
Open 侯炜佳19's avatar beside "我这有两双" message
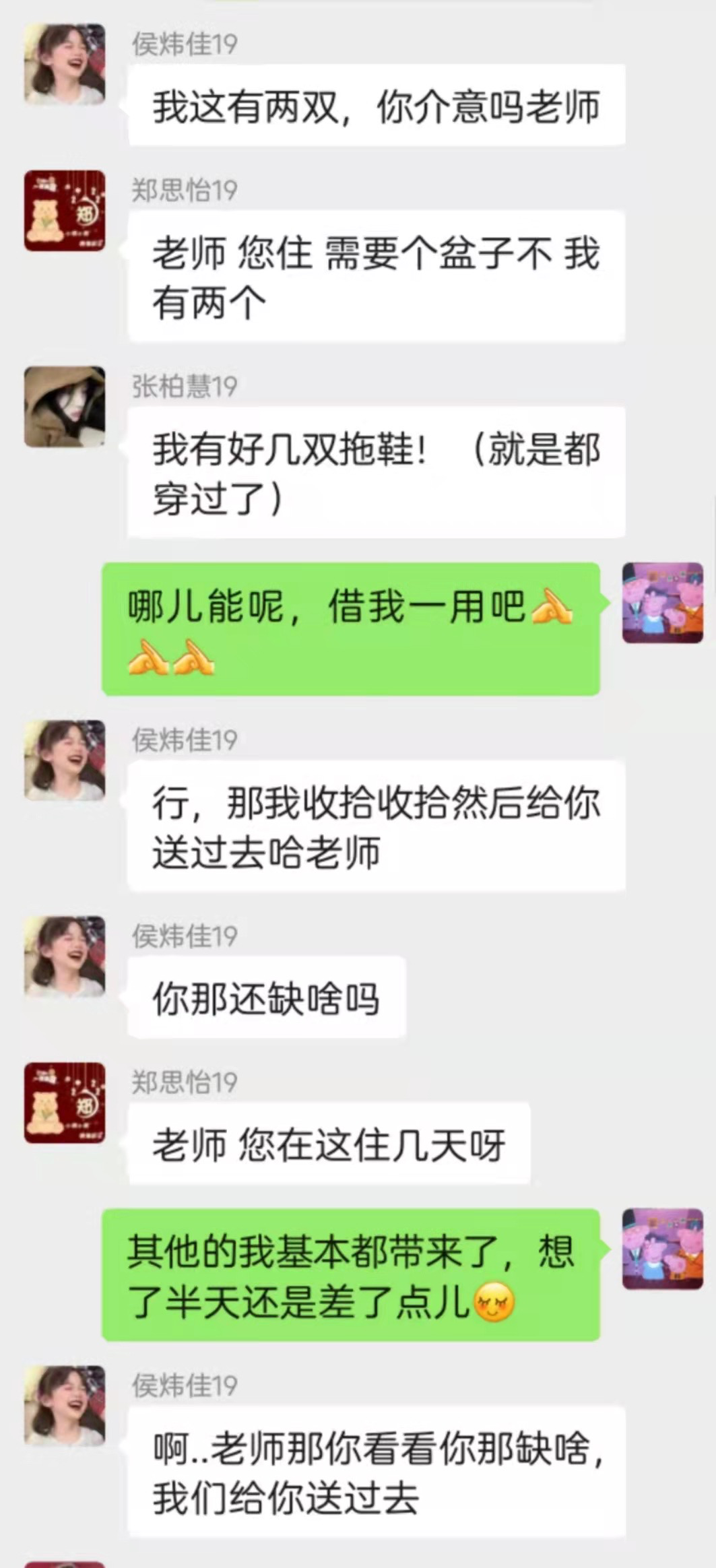[x=65, y=65]
